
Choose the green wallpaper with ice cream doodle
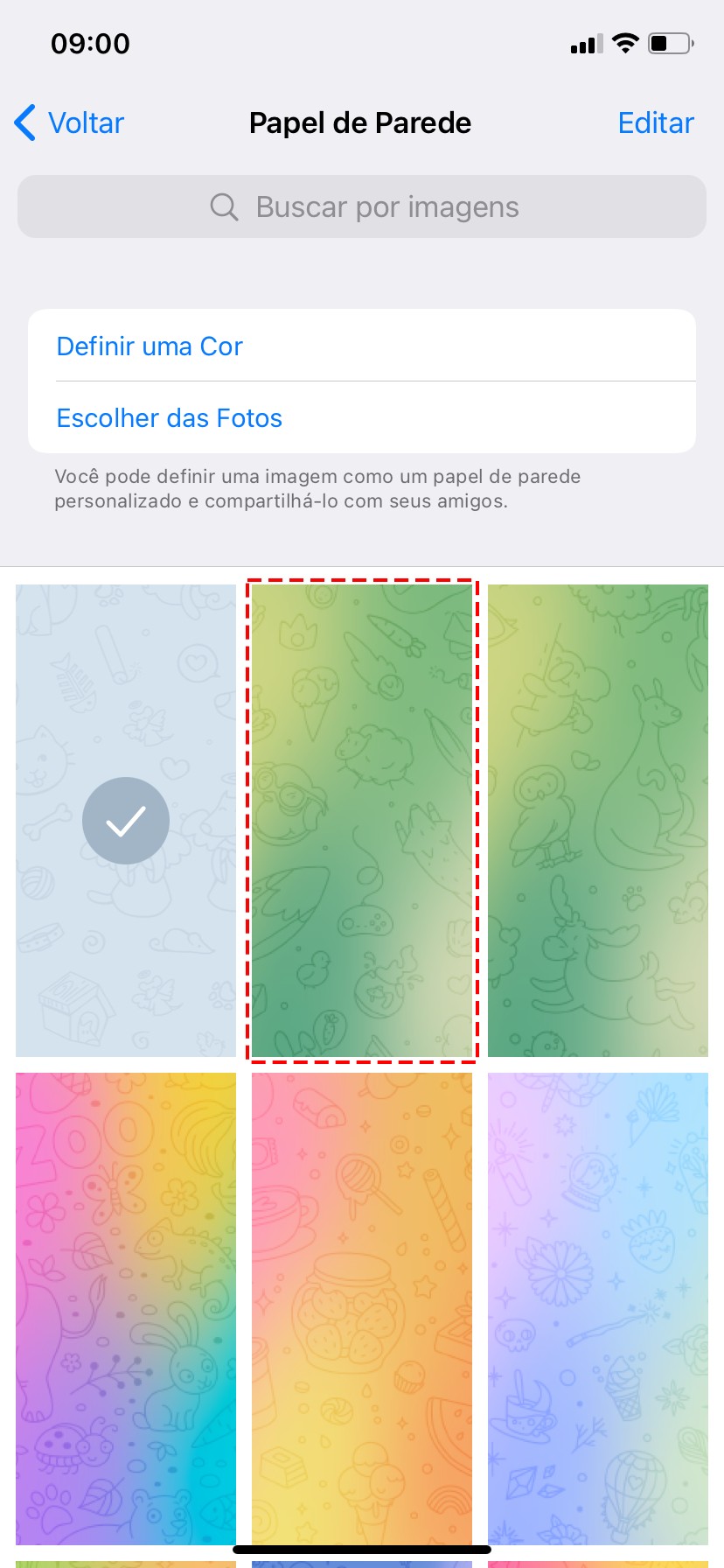362,820
